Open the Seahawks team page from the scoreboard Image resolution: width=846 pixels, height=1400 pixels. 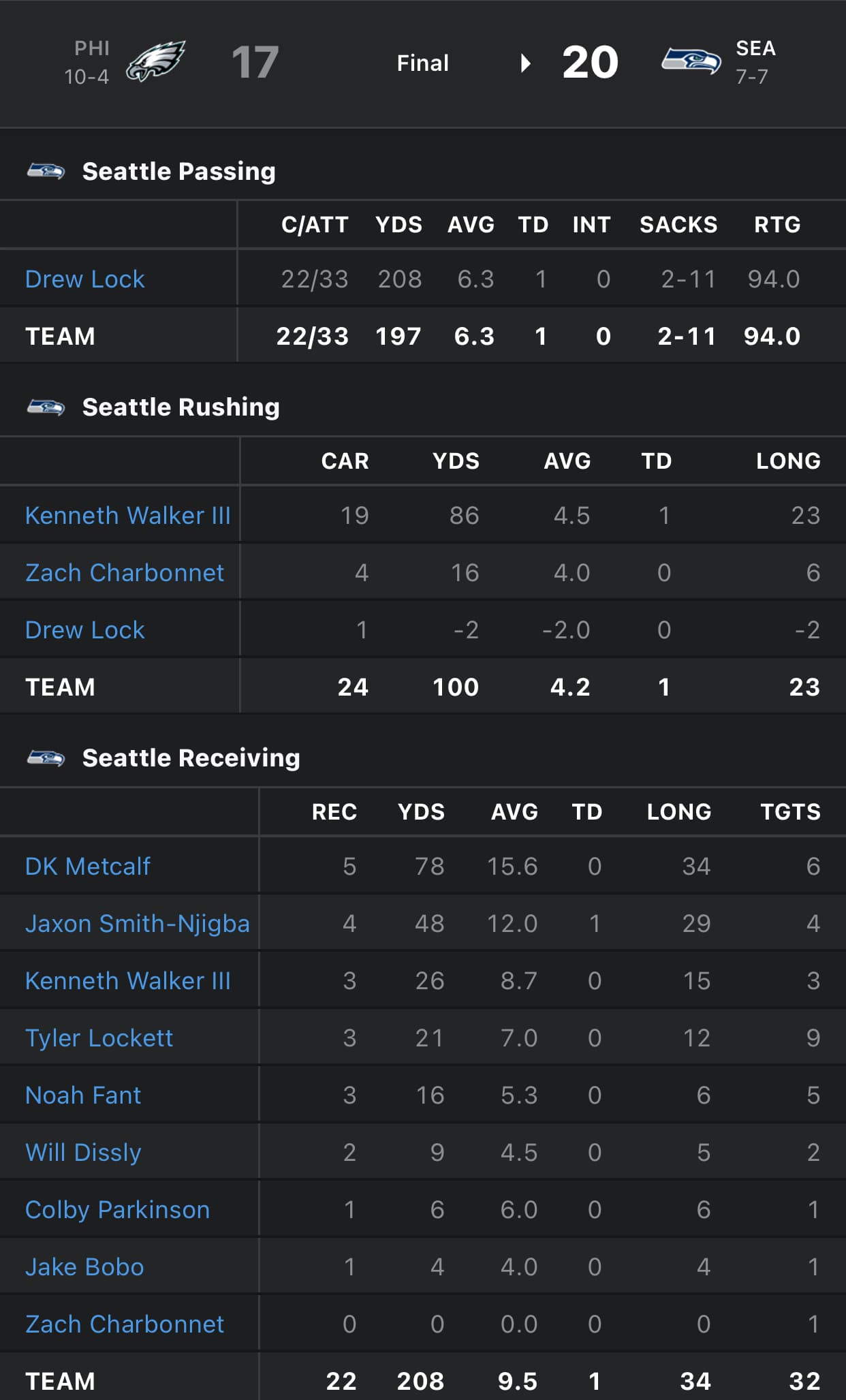point(691,61)
